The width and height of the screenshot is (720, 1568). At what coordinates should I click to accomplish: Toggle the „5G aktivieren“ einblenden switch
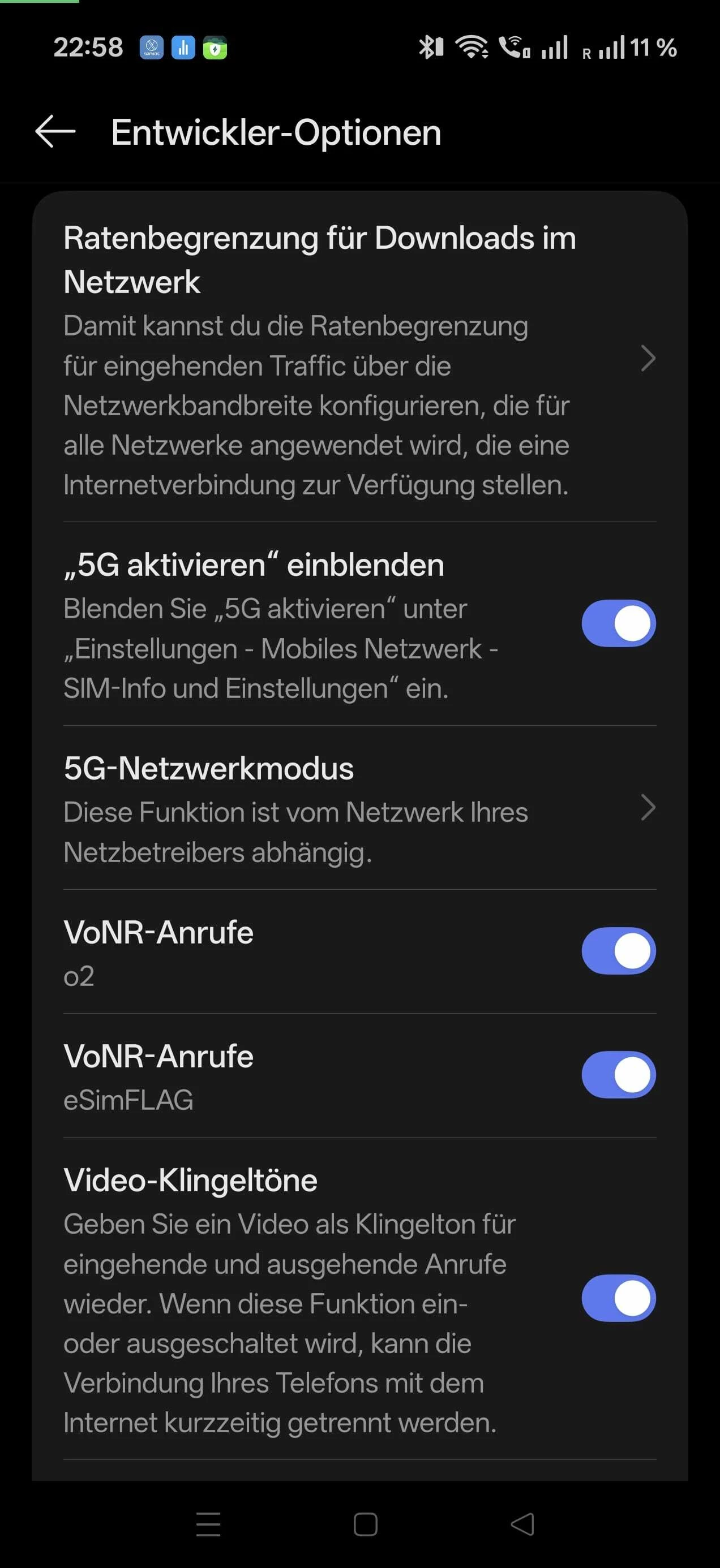(618, 623)
